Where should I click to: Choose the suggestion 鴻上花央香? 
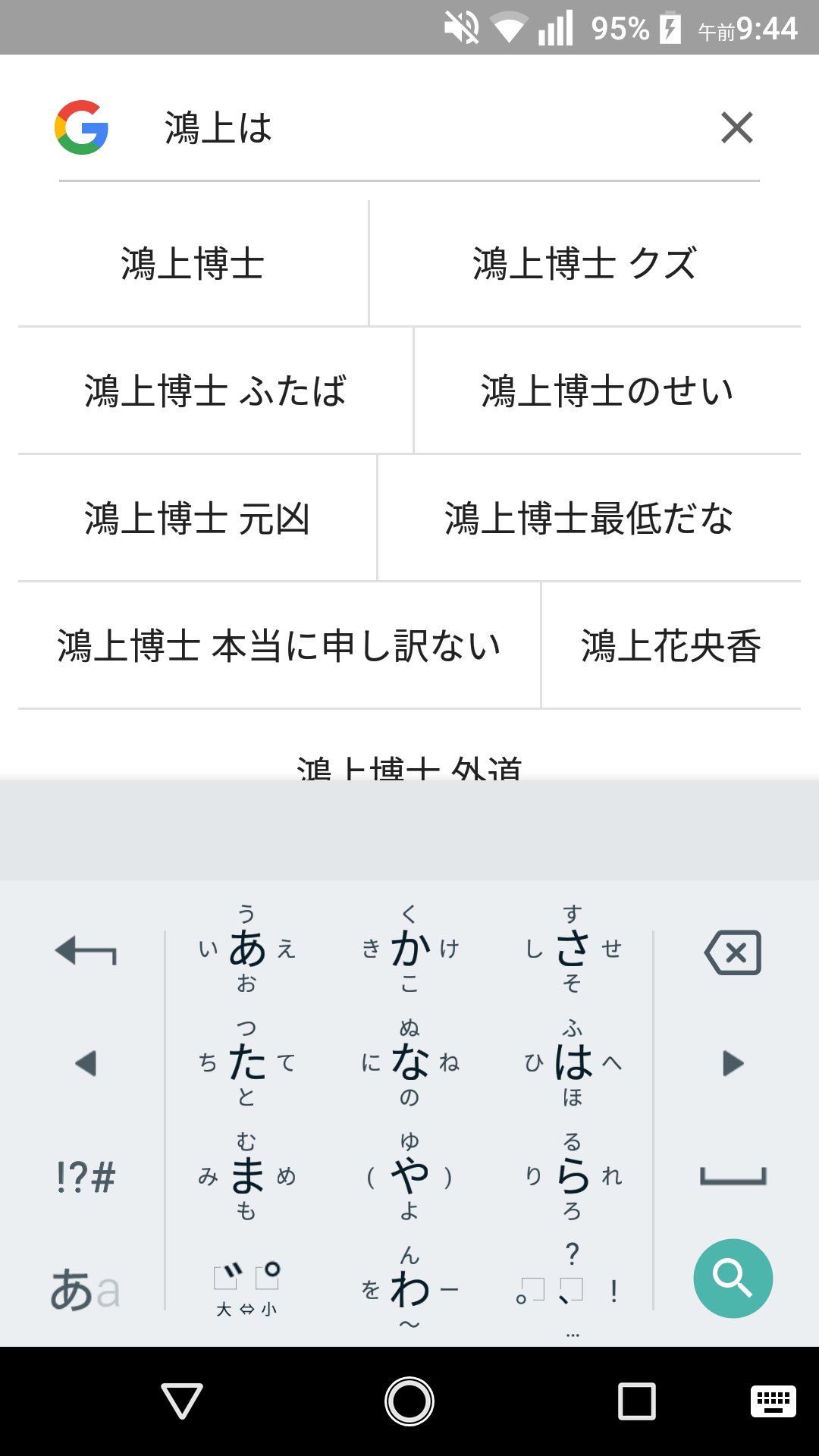(x=671, y=646)
